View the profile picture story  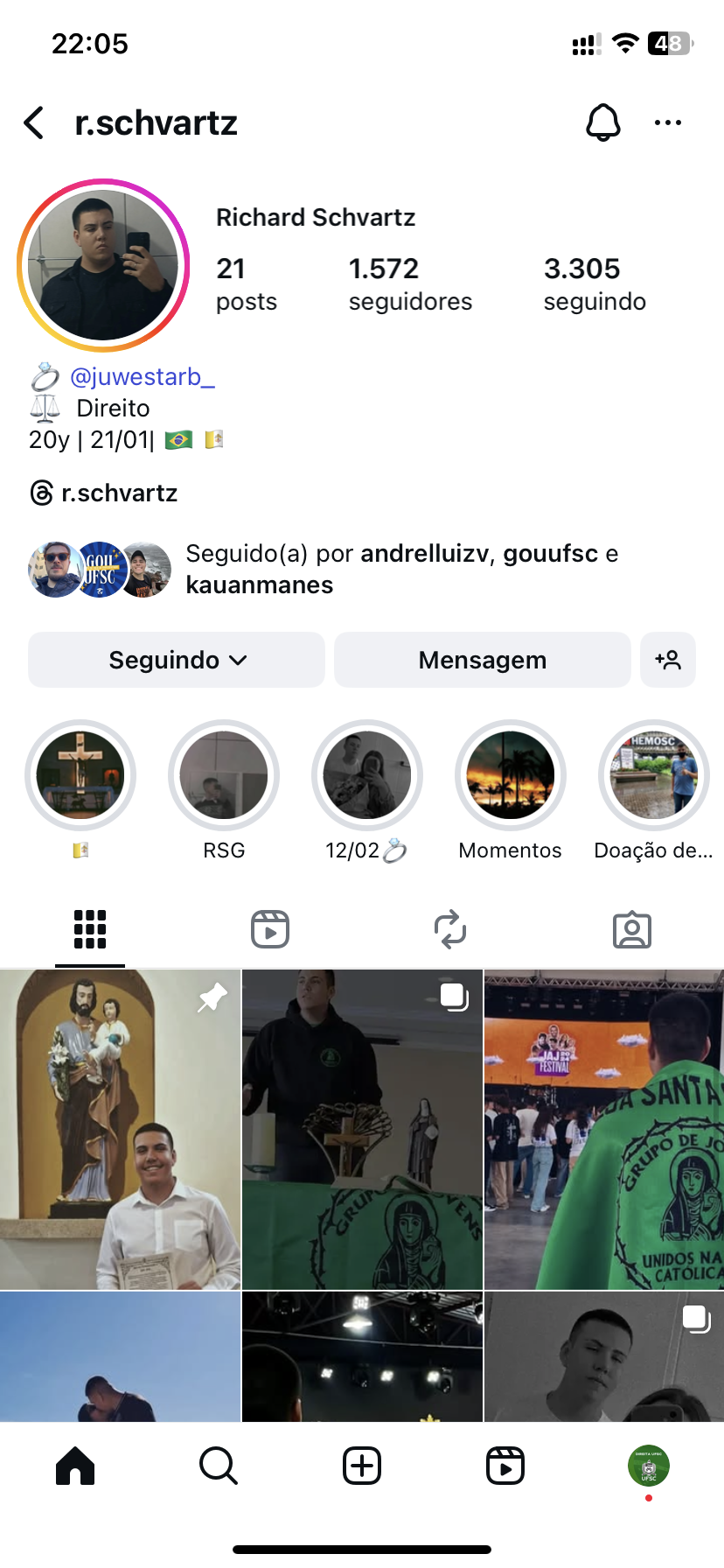(x=103, y=265)
